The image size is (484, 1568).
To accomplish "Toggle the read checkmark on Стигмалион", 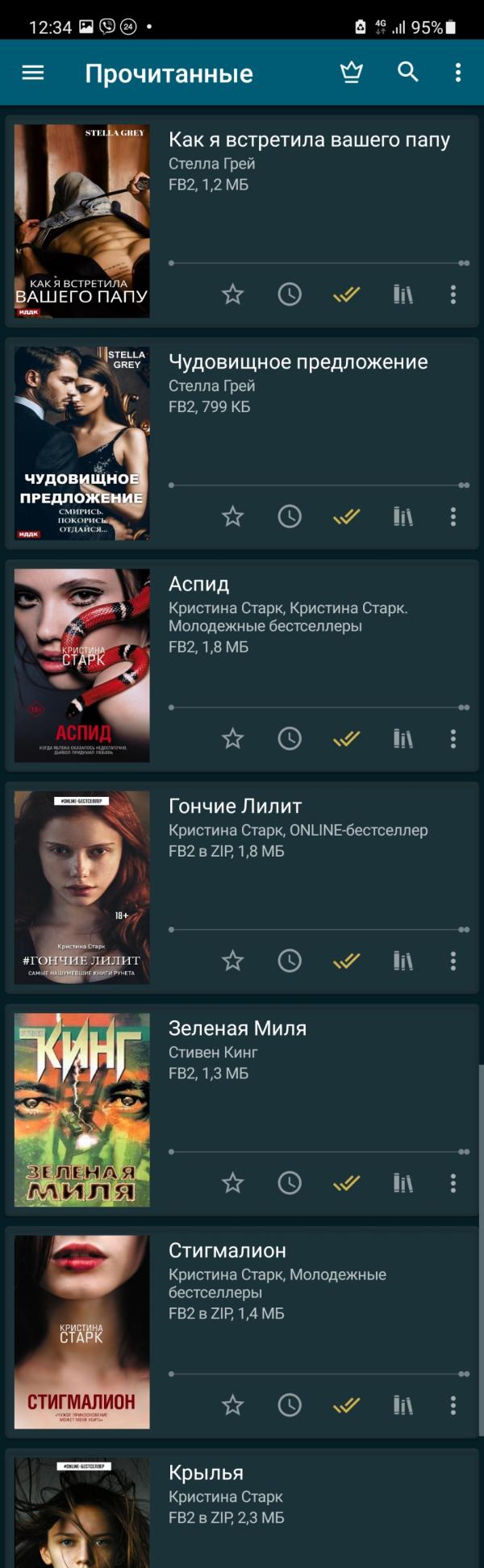I will click(347, 1405).
